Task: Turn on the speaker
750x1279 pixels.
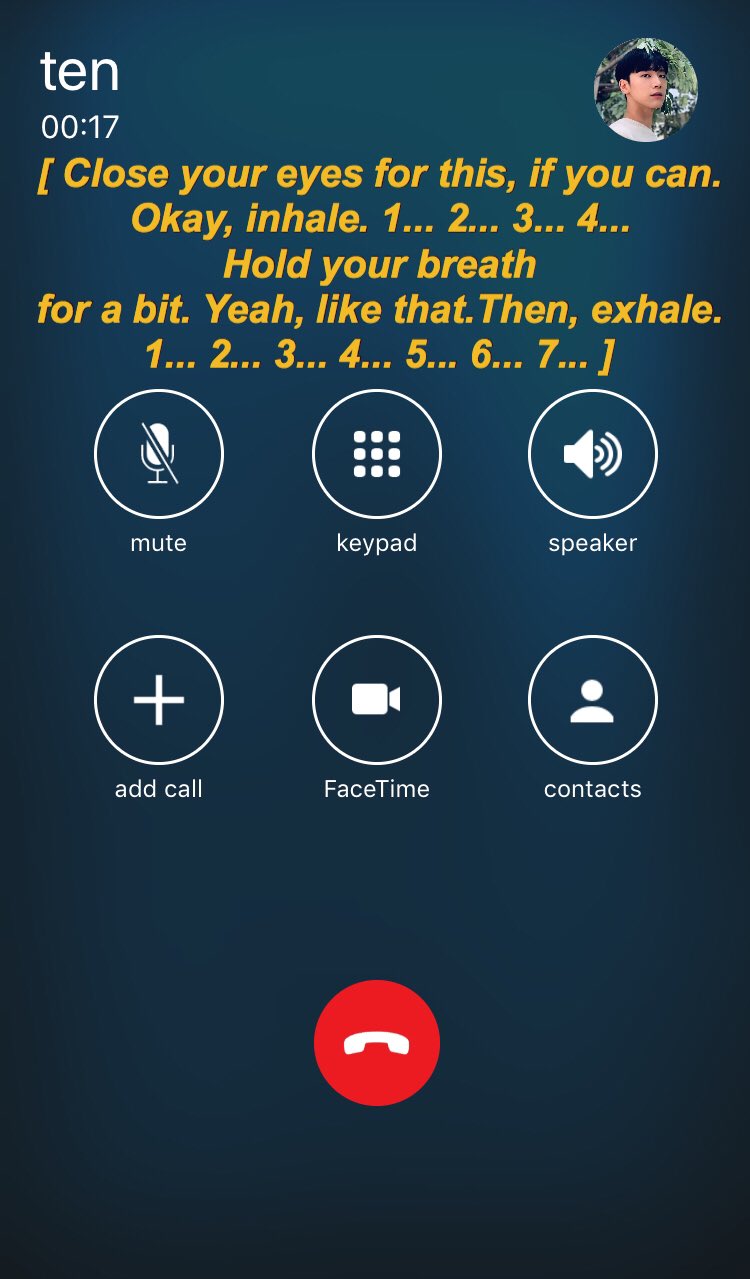Action: click(593, 454)
